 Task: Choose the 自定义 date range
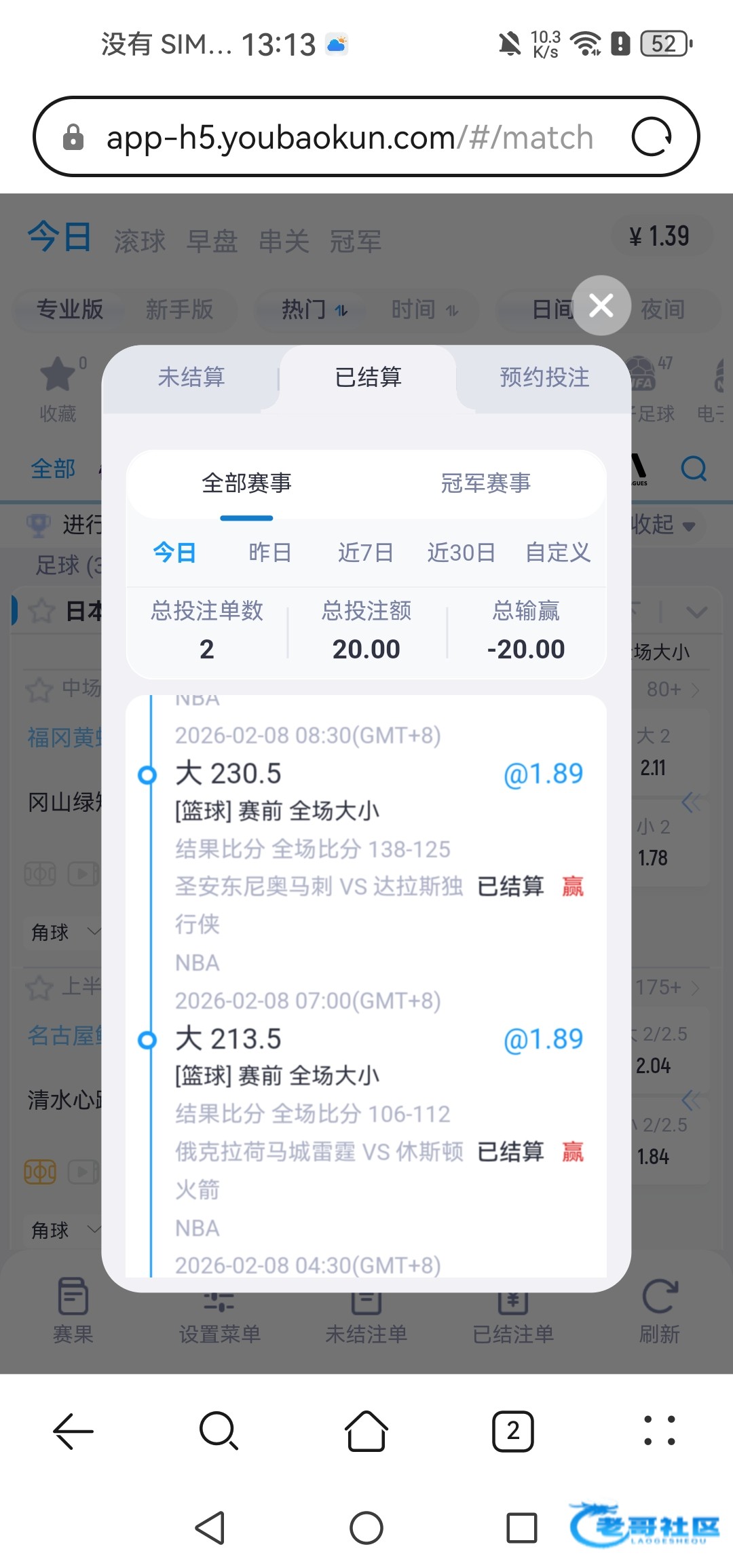[x=558, y=553]
